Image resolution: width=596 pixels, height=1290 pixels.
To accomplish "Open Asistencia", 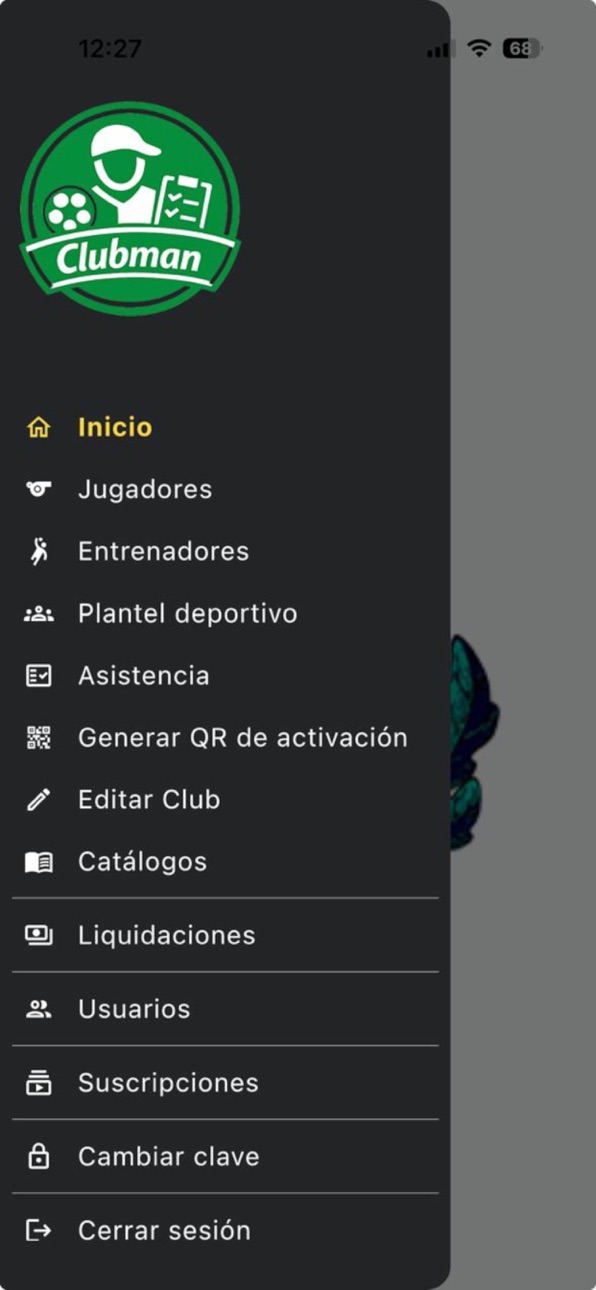I will pos(225,675).
